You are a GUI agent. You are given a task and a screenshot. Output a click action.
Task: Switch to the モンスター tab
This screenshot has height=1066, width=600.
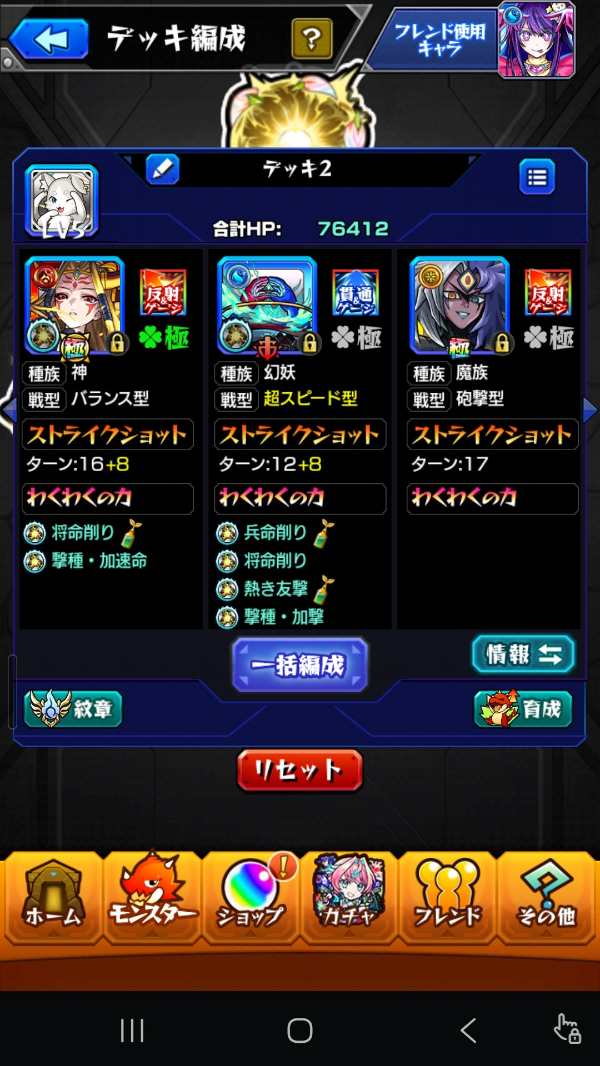click(x=152, y=898)
